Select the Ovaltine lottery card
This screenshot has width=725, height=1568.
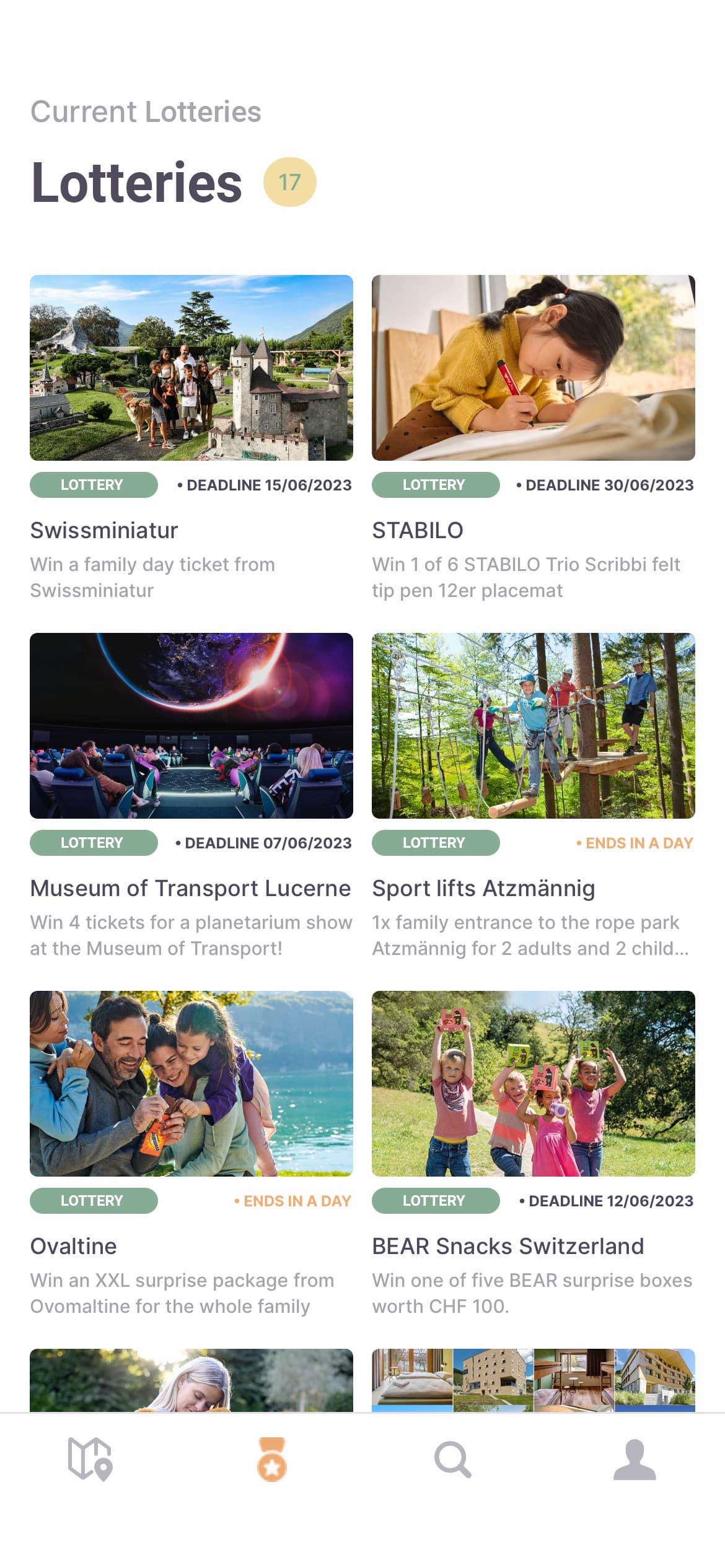coord(191,1084)
